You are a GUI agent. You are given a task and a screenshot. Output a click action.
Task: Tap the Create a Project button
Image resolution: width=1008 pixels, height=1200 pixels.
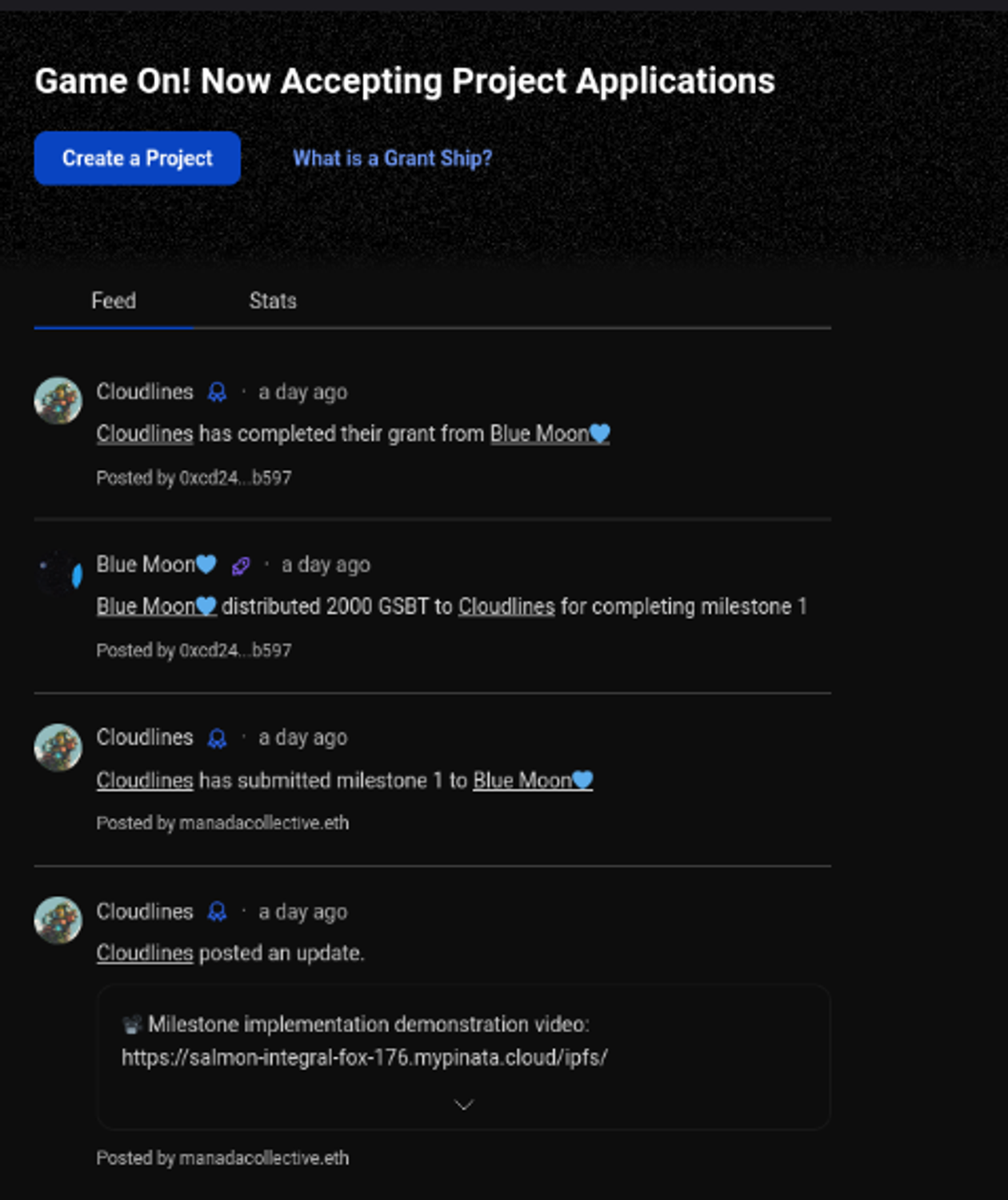137,158
